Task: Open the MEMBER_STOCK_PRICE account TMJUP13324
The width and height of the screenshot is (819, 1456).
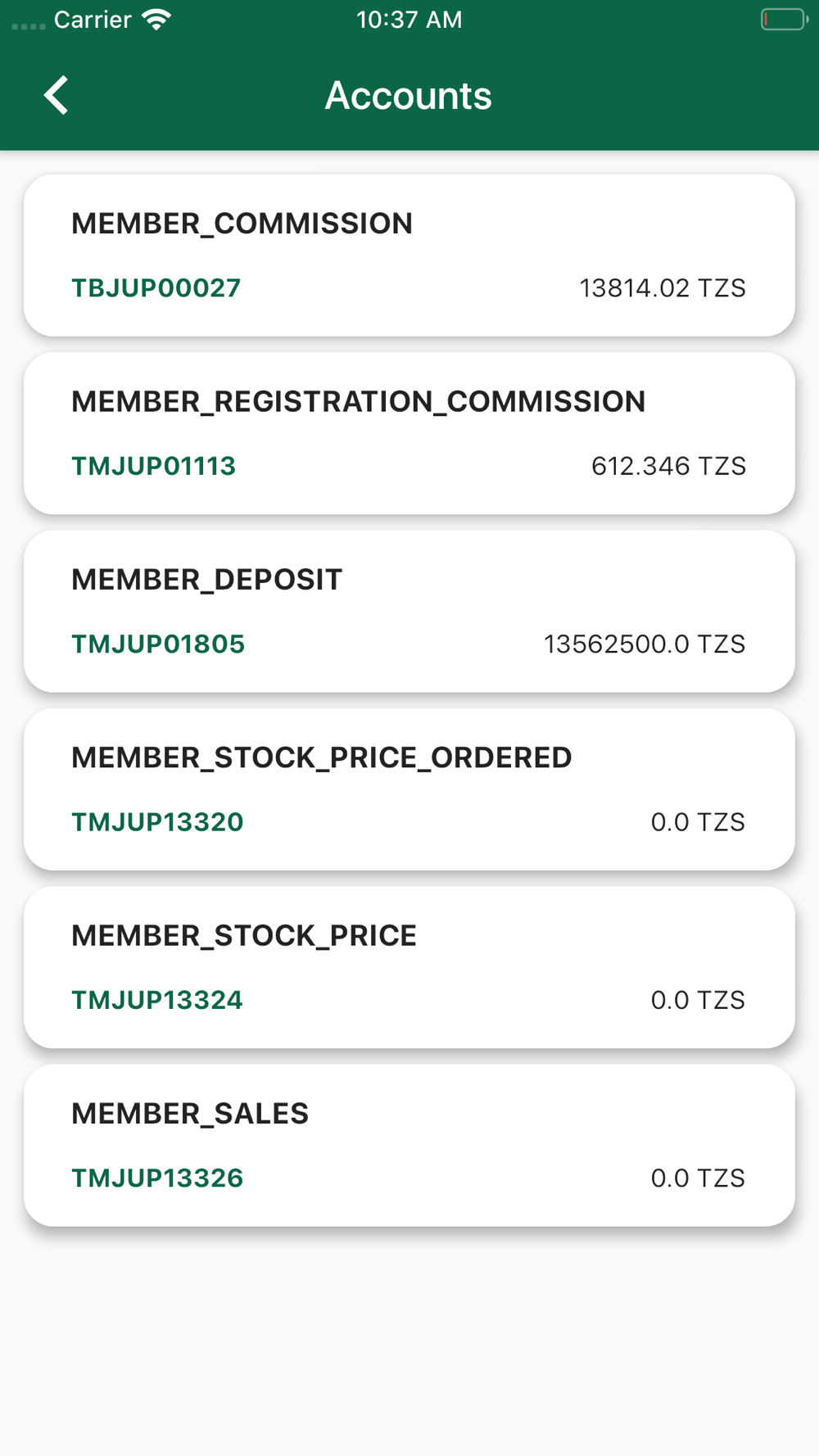Action: pyautogui.click(x=409, y=967)
